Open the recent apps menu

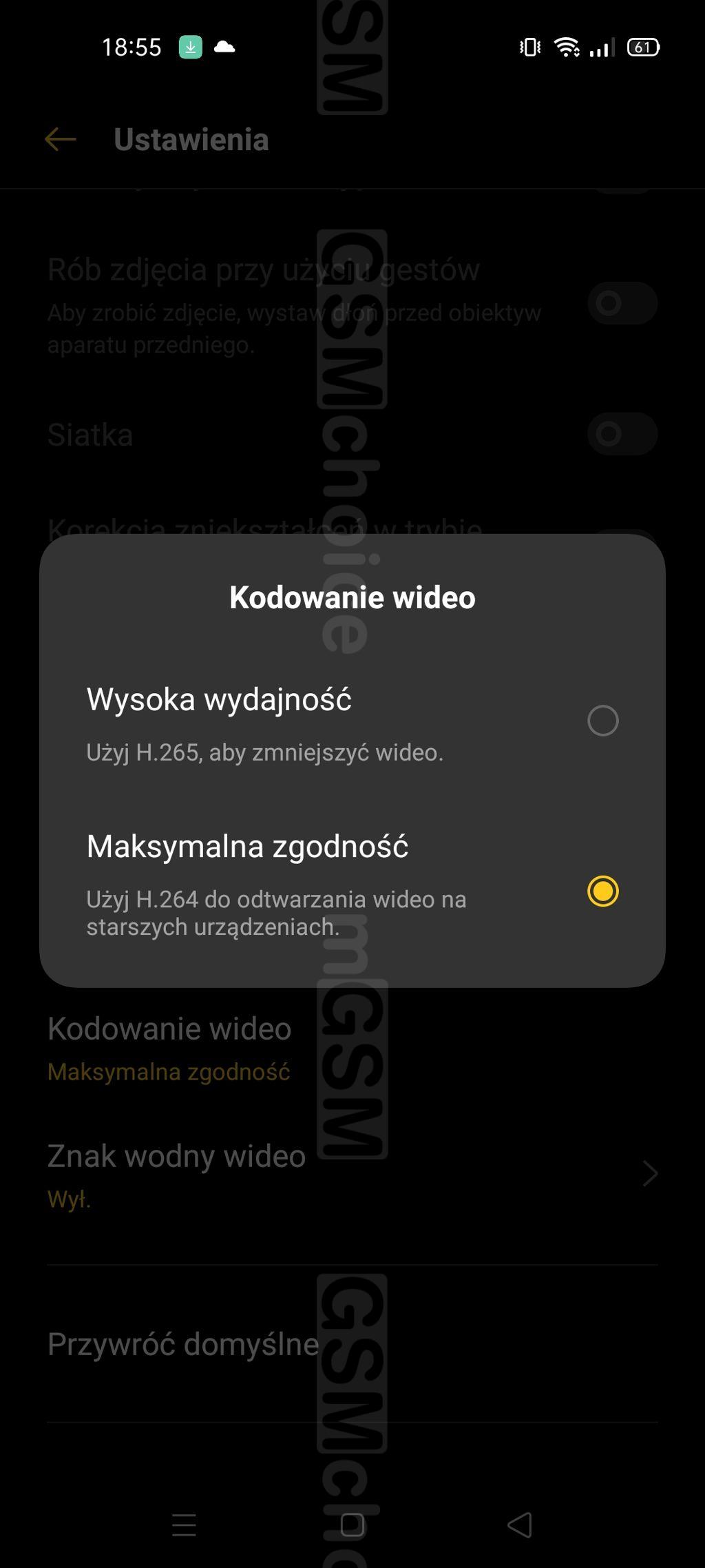coord(184,1525)
